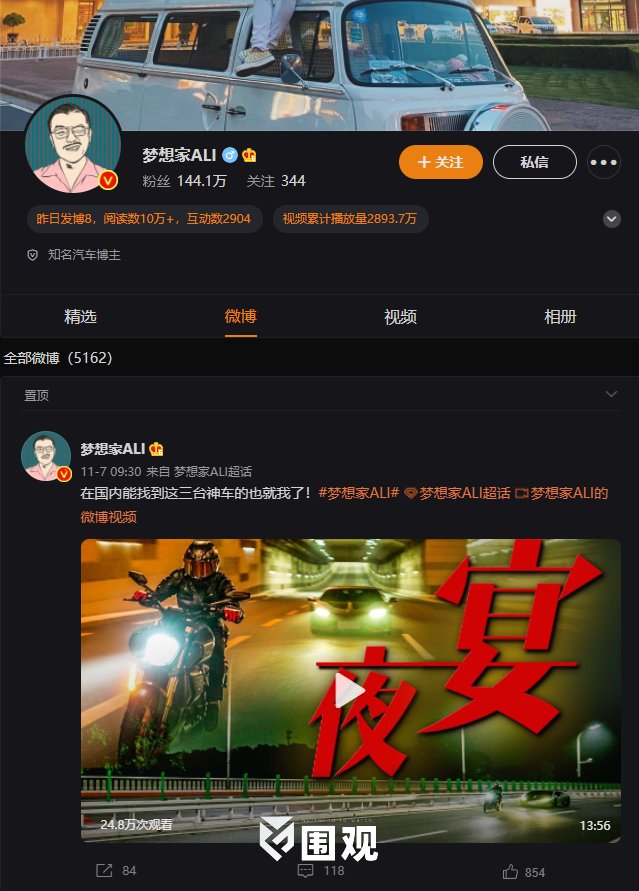This screenshot has width=639, height=891.
Task: Repost the pinned post
Action: point(116,871)
